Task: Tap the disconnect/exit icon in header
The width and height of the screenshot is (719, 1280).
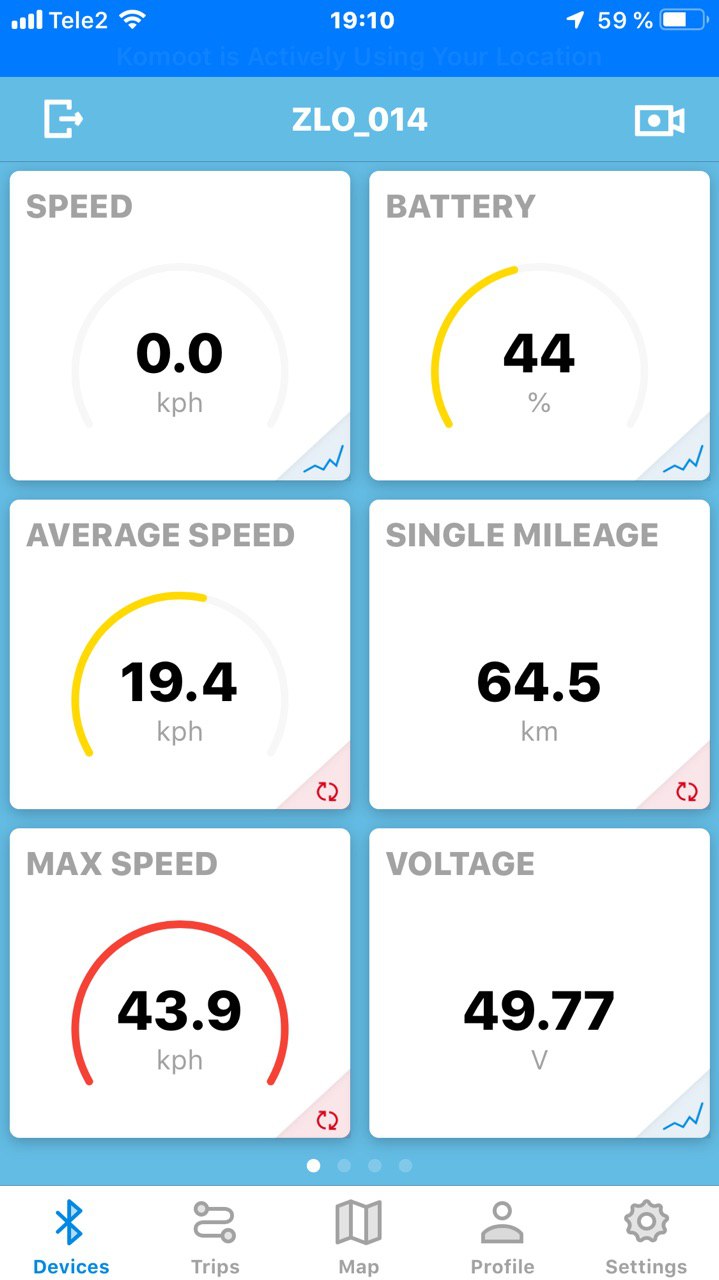Action: pos(63,120)
